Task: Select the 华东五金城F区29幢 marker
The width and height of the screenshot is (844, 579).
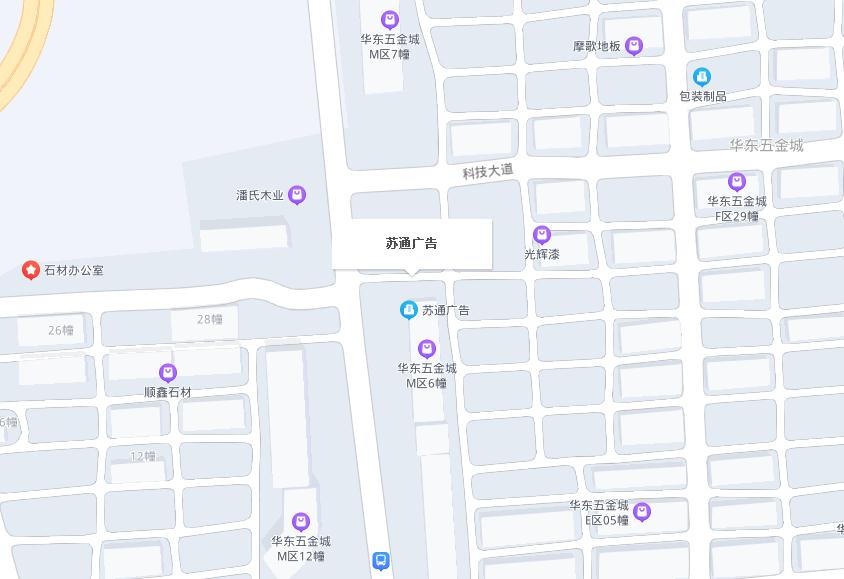Action: (737, 182)
